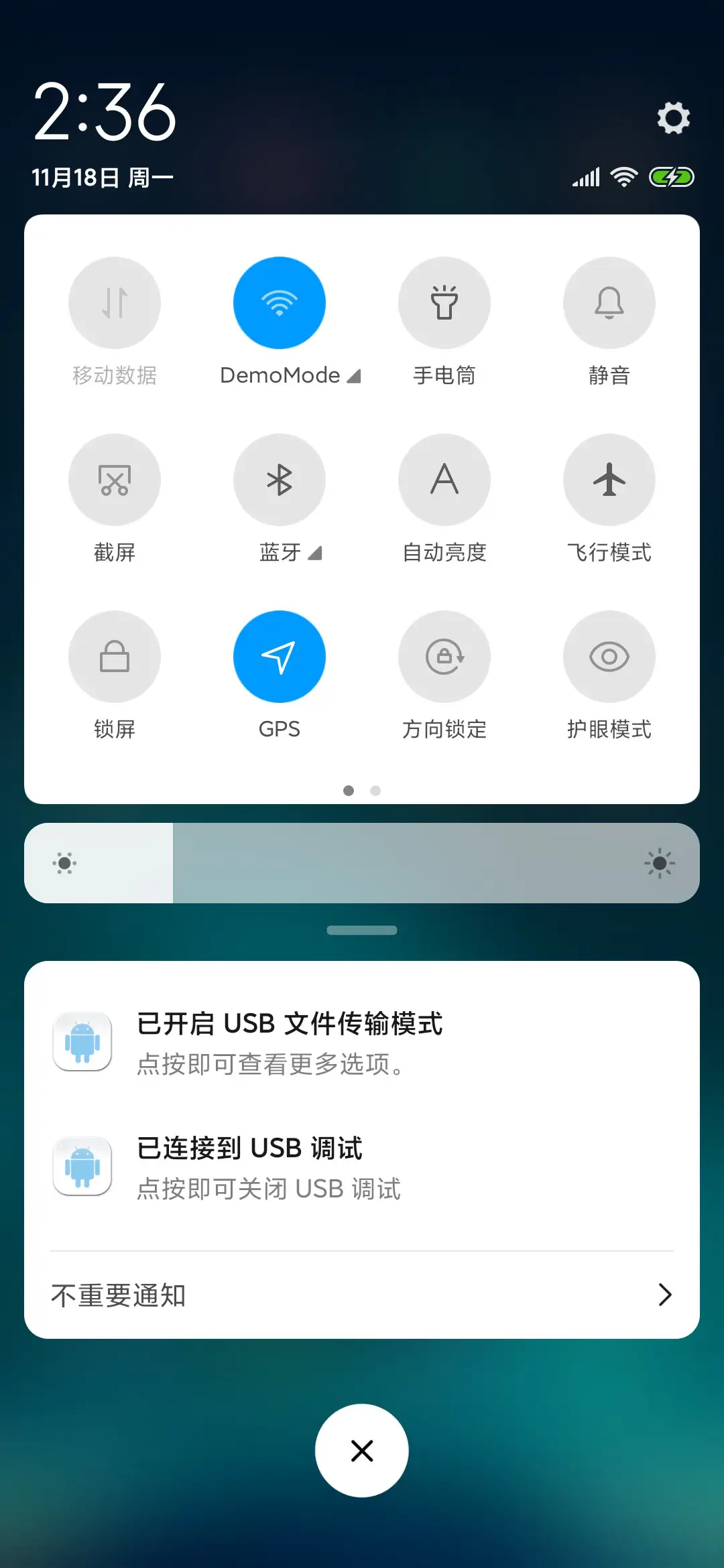
Task: Enable silent mode
Action: pyautogui.click(x=609, y=302)
